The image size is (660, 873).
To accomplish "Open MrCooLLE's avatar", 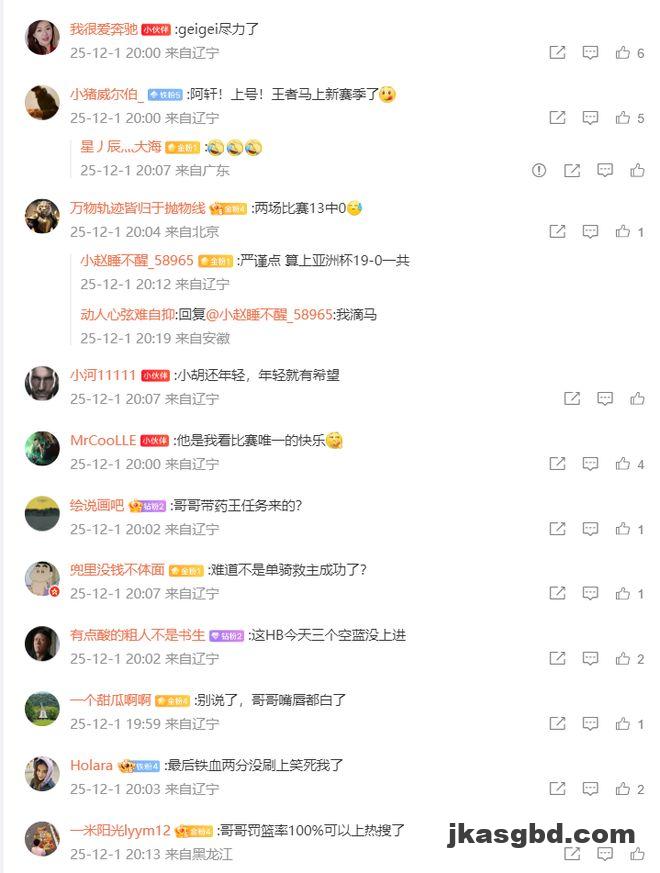I will (42, 448).
